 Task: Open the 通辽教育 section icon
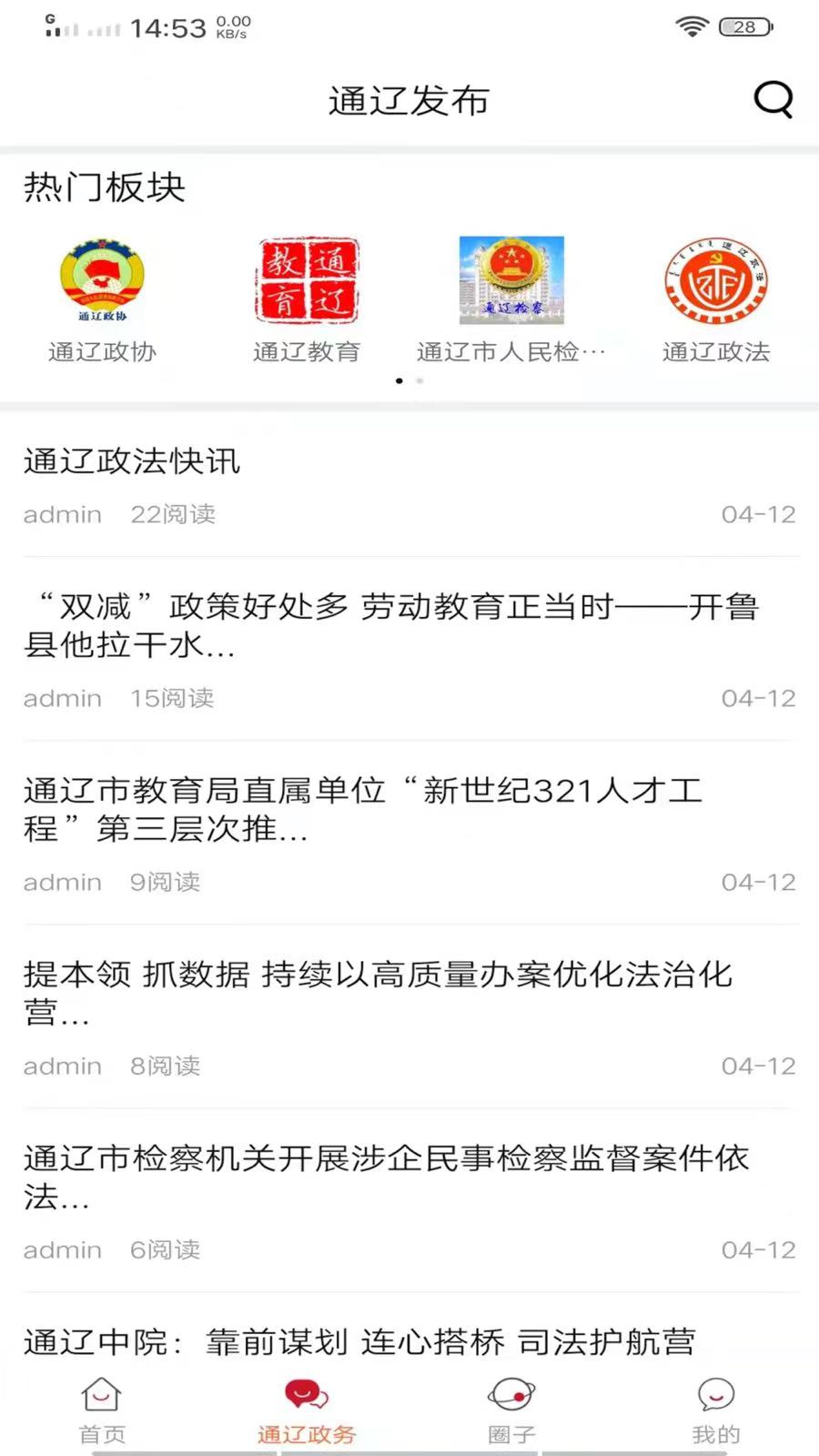tap(307, 280)
